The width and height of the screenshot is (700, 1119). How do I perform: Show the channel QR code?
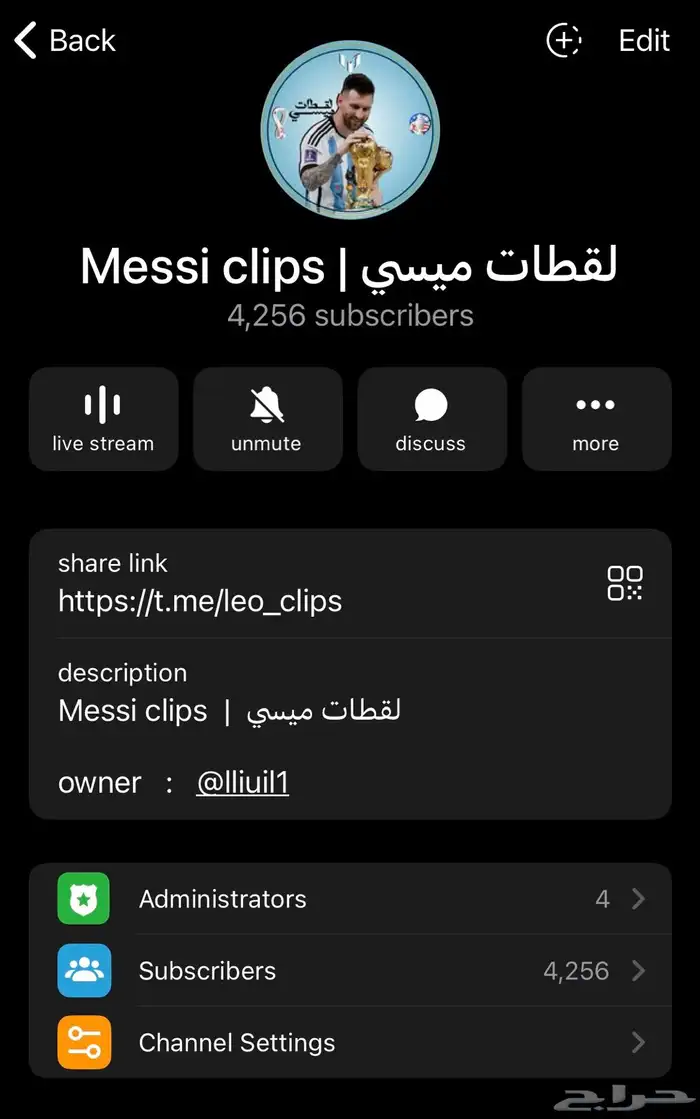click(x=625, y=583)
